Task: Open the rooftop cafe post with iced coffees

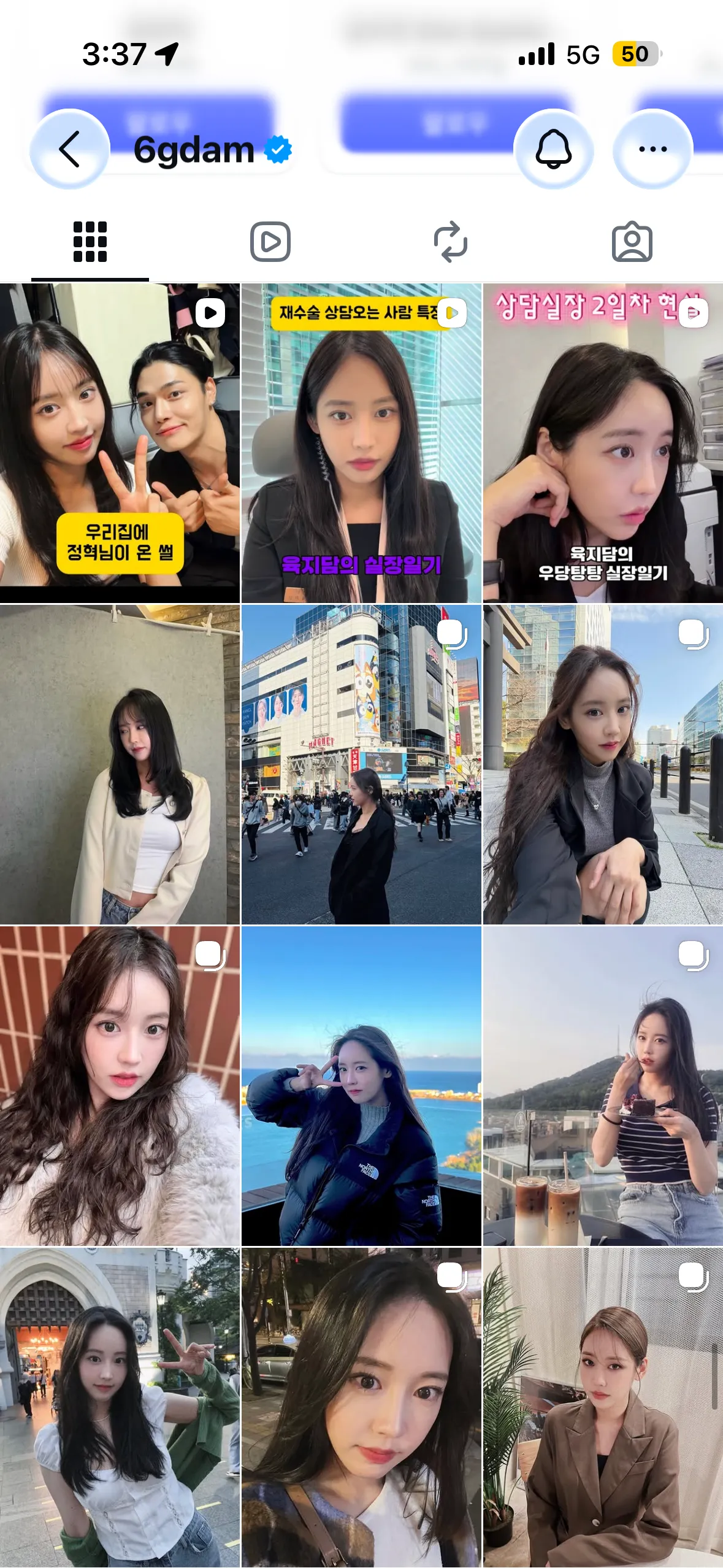Action: 603,1086
